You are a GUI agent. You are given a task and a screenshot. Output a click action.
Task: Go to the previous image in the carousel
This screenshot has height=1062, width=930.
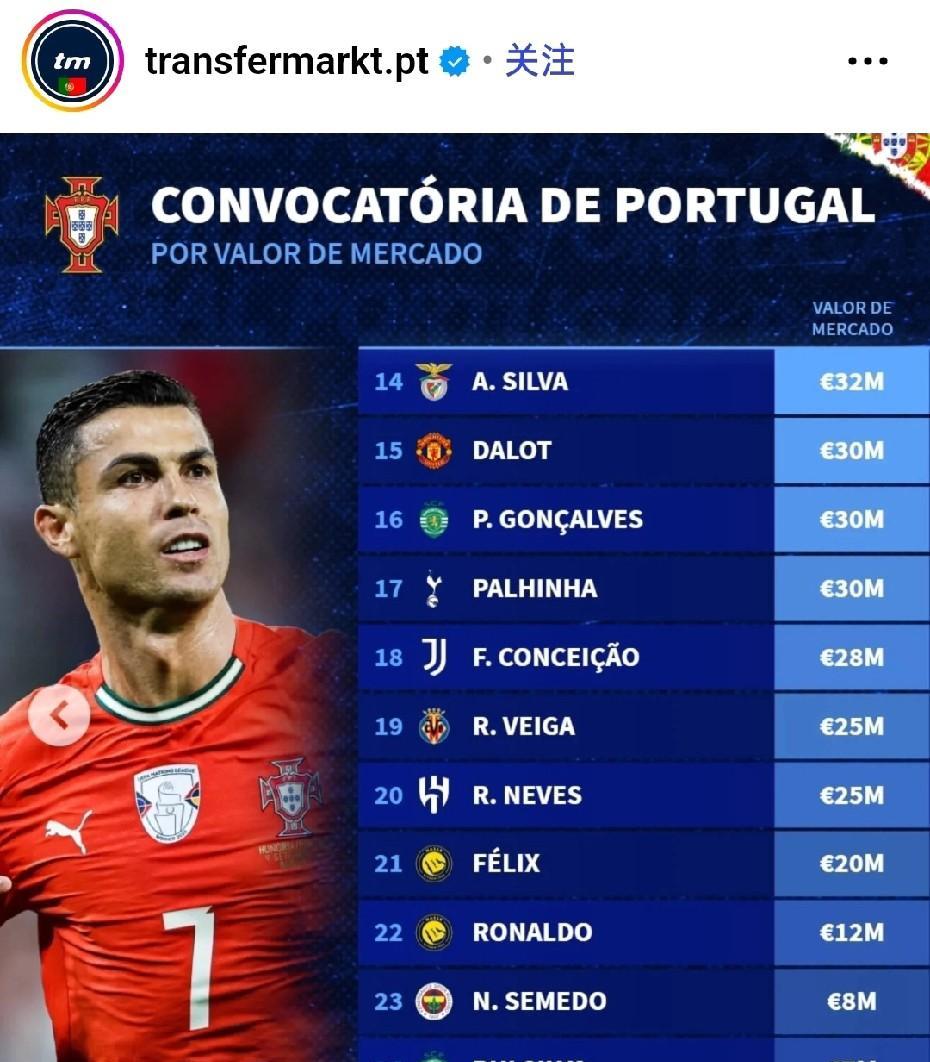coord(59,715)
